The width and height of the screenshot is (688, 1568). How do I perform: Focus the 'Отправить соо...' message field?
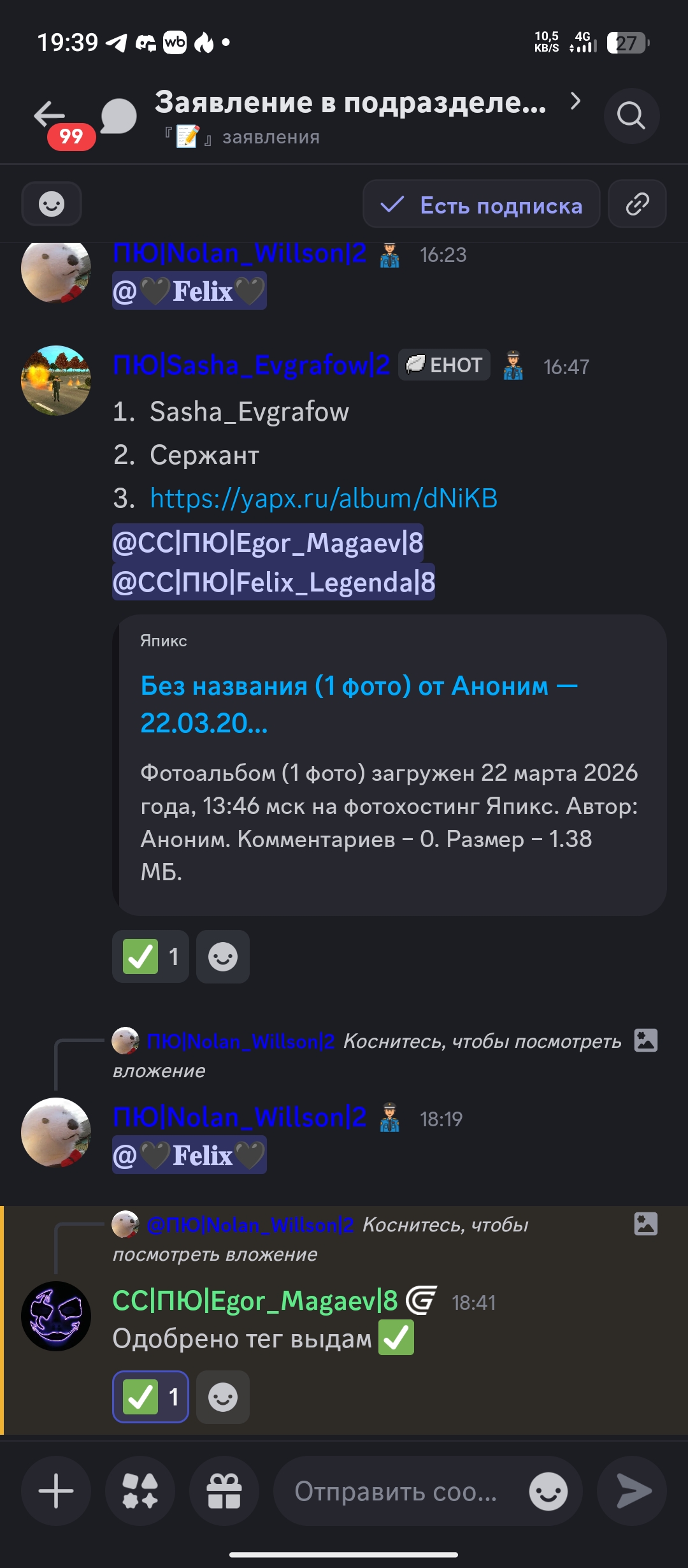pos(395,1492)
